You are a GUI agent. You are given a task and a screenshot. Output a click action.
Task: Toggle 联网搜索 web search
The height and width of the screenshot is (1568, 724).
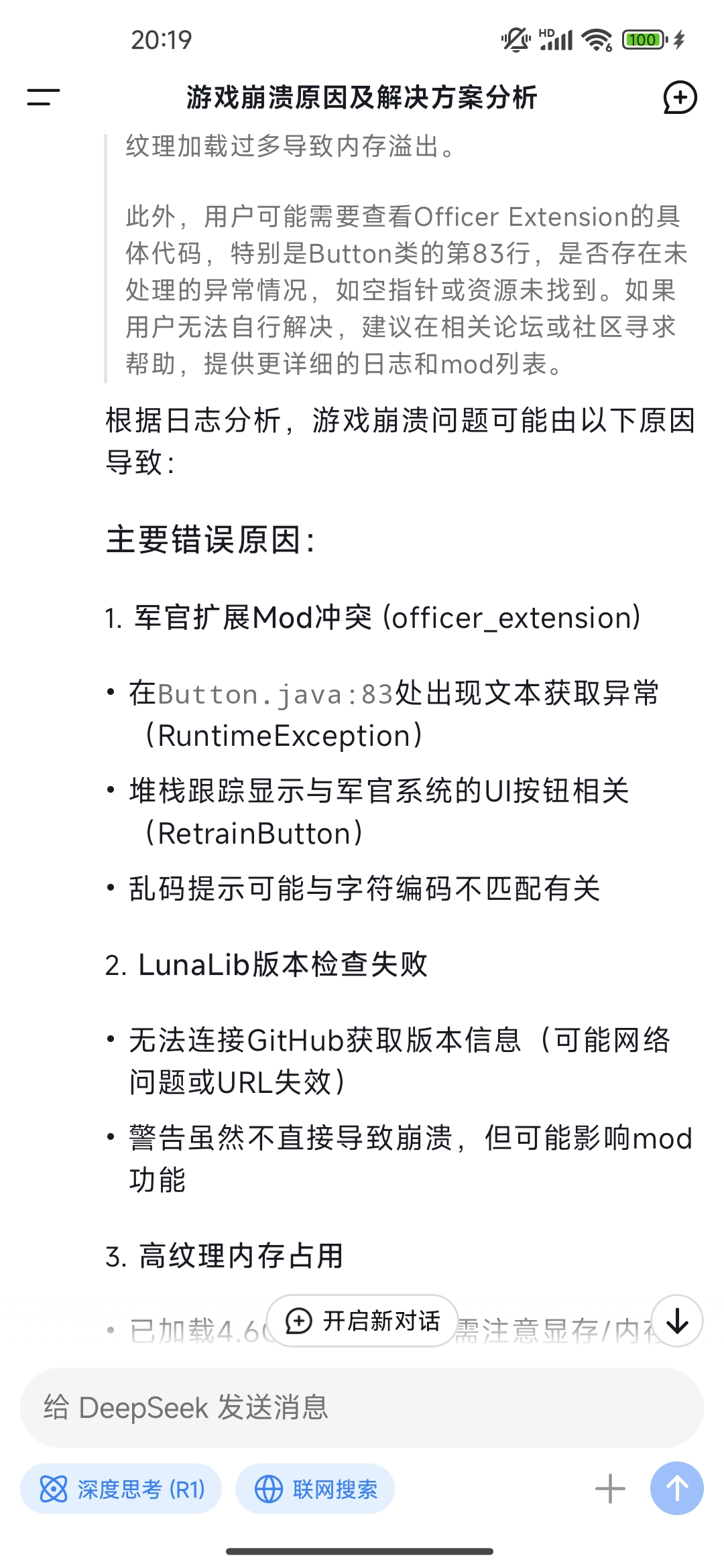tap(315, 1489)
